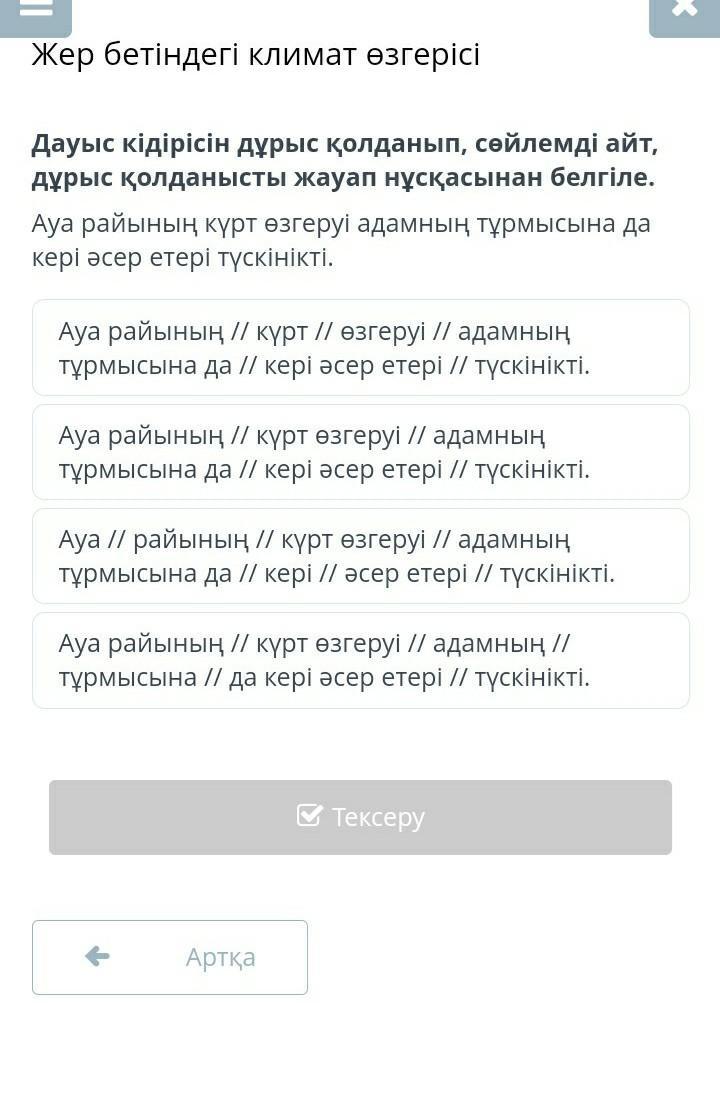The image size is (720, 1095).
Task: Select answer ending 'адамның тұрмысына да // кері әсер етері // түсінікті'
Action: 360,452
